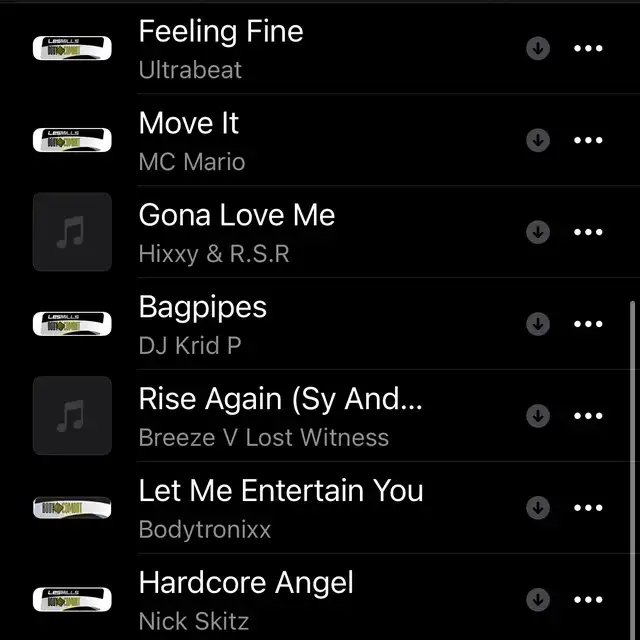
Task: Open more options for Hardcore Angel
Action: pos(588,600)
